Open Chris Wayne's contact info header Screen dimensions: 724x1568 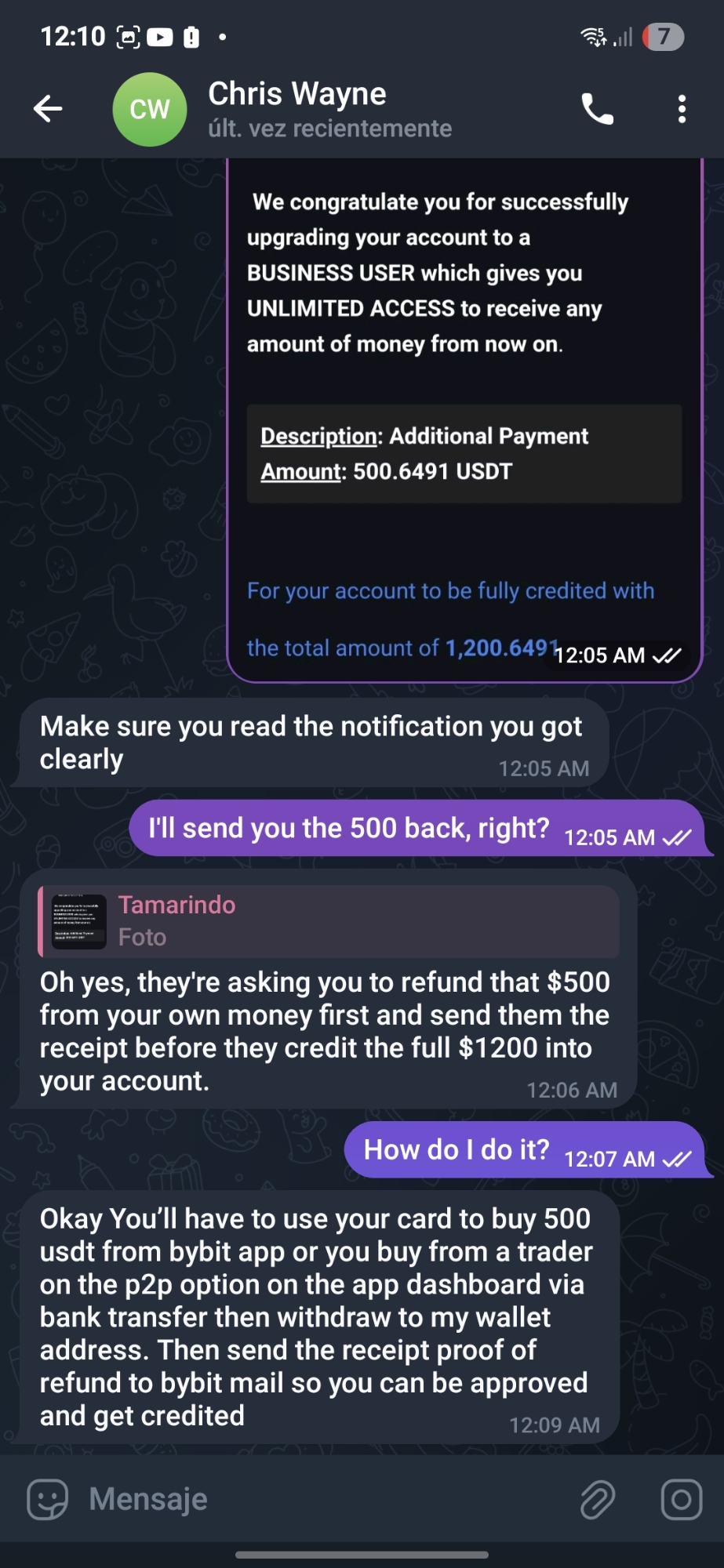[x=329, y=109]
